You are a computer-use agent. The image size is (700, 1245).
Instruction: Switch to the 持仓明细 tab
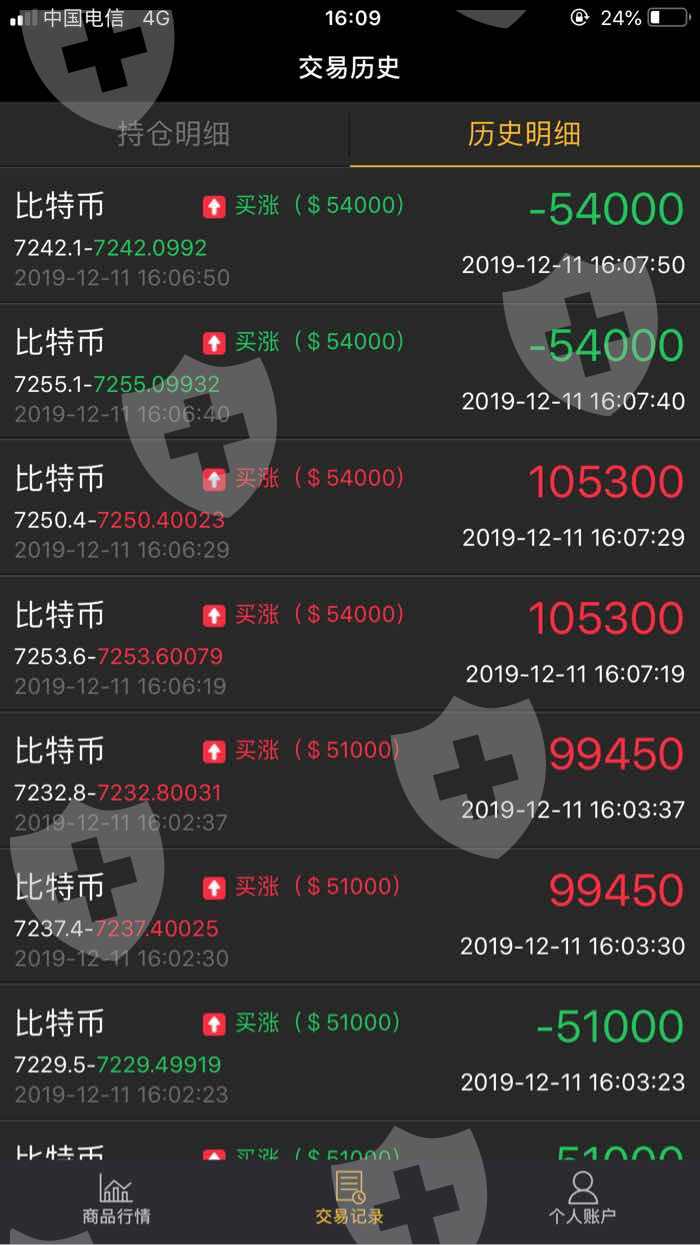174,135
